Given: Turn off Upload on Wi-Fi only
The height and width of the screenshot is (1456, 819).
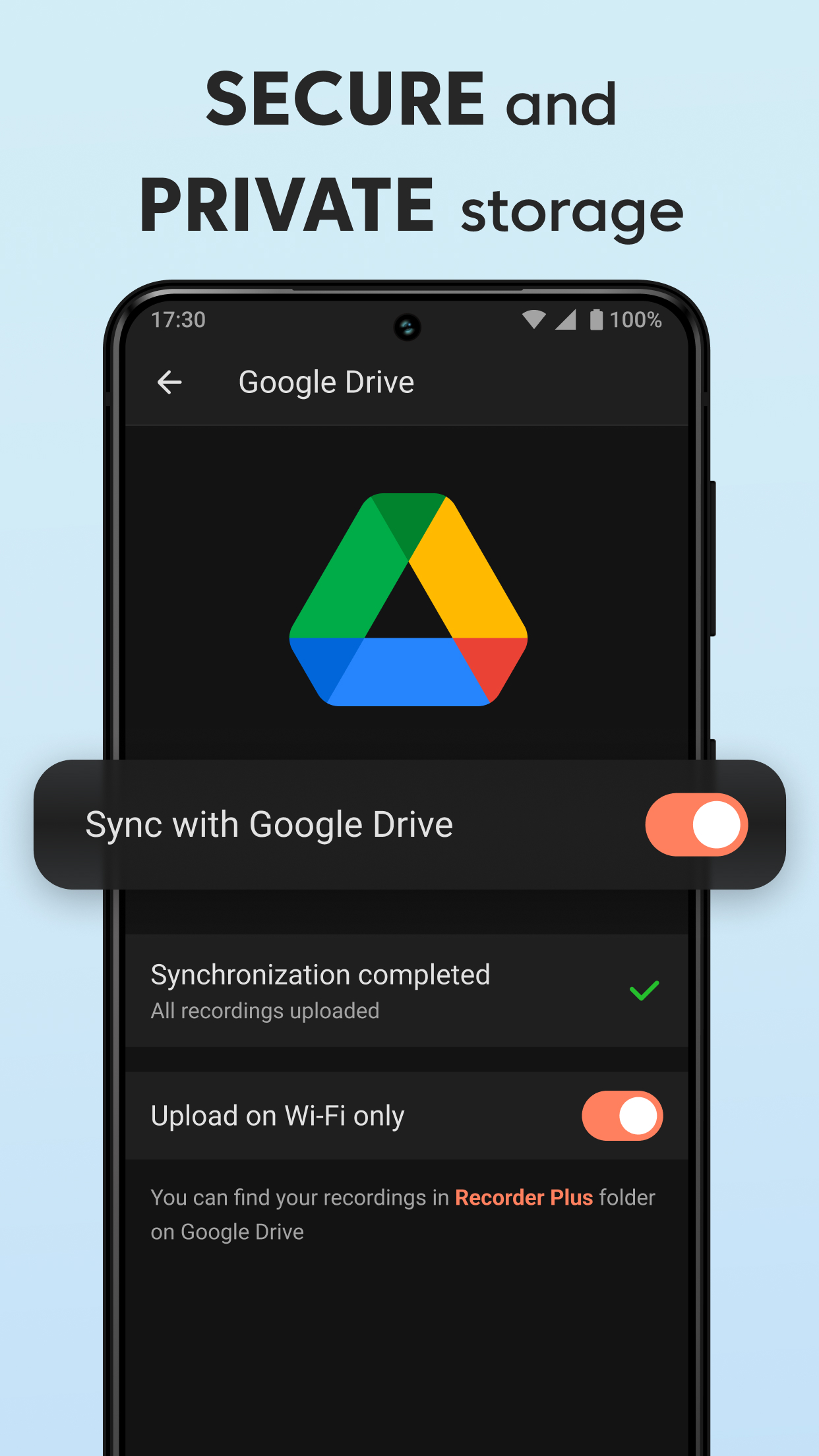Looking at the screenshot, I should pos(621,1115).
